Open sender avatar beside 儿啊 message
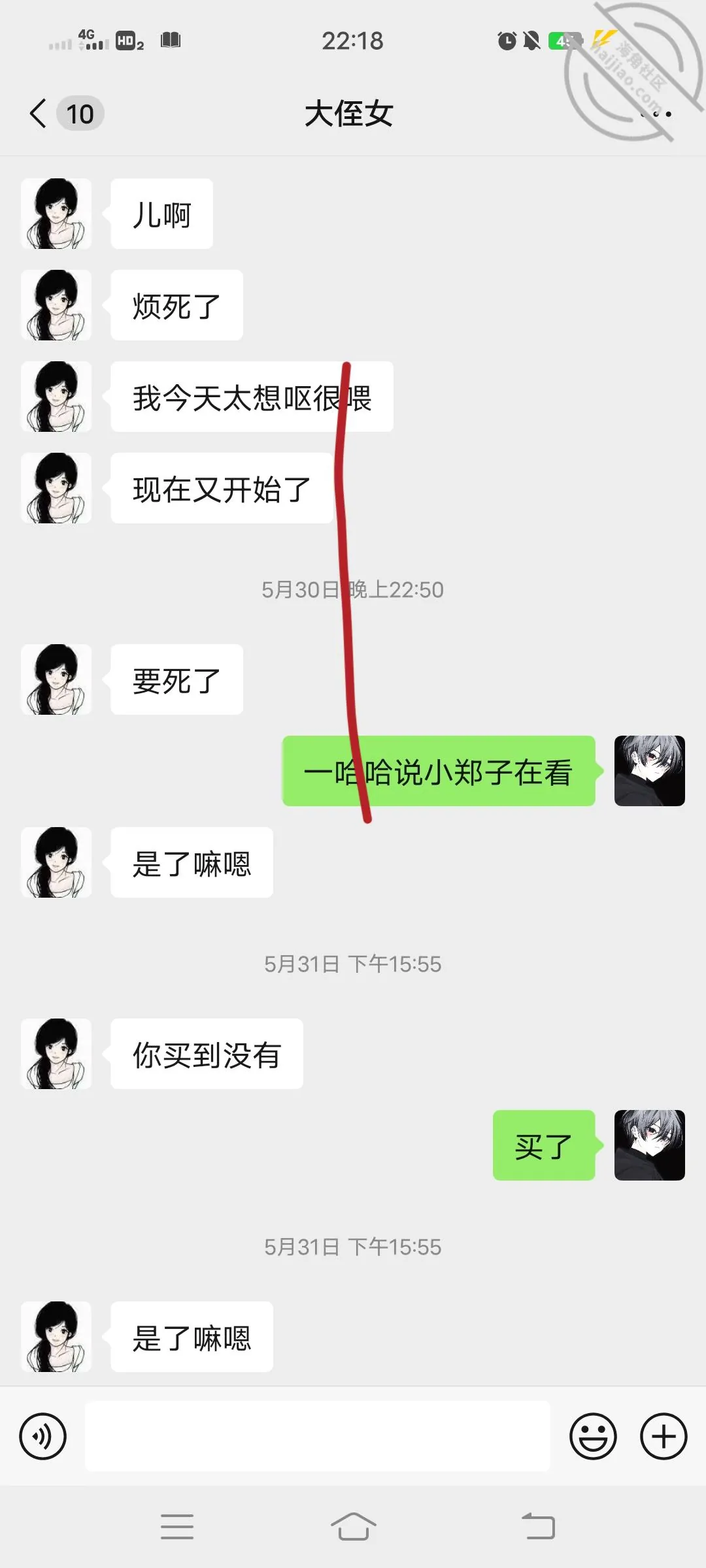The image size is (706, 1568). [x=56, y=214]
